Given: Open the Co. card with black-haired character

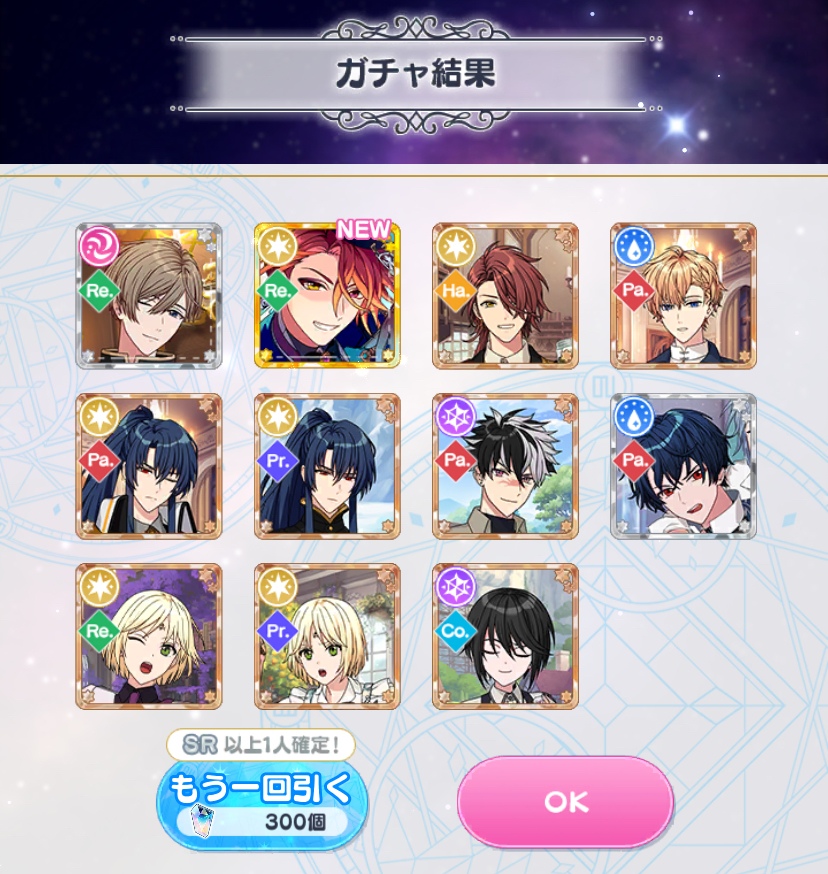Looking at the screenshot, I should pos(505,637).
